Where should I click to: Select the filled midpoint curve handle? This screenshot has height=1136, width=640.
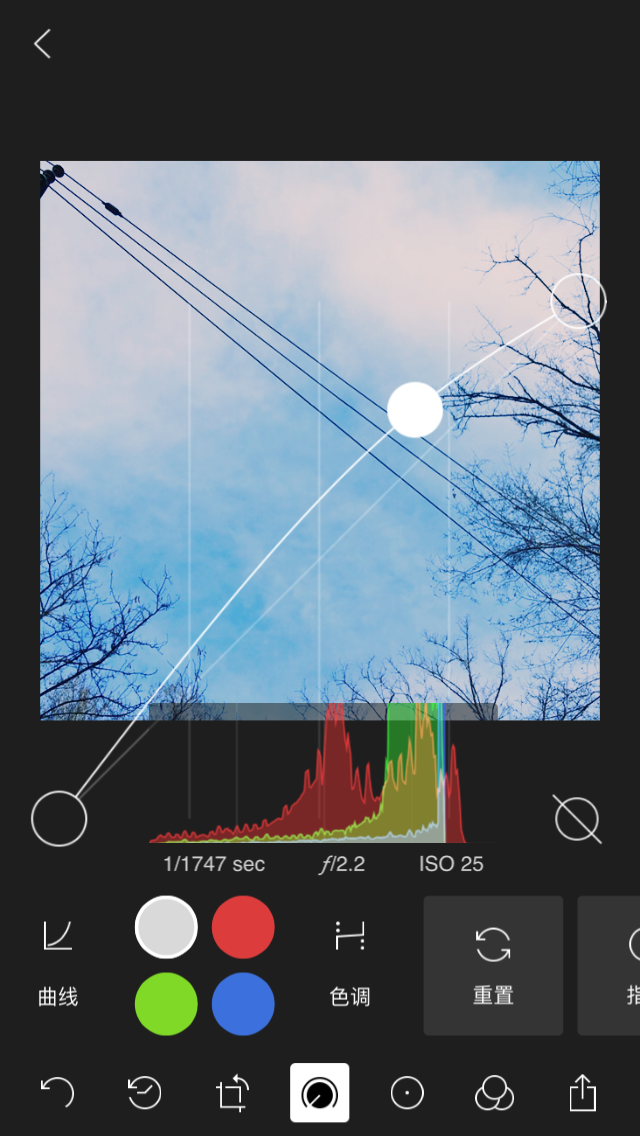pyautogui.click(x=415, y=410)
